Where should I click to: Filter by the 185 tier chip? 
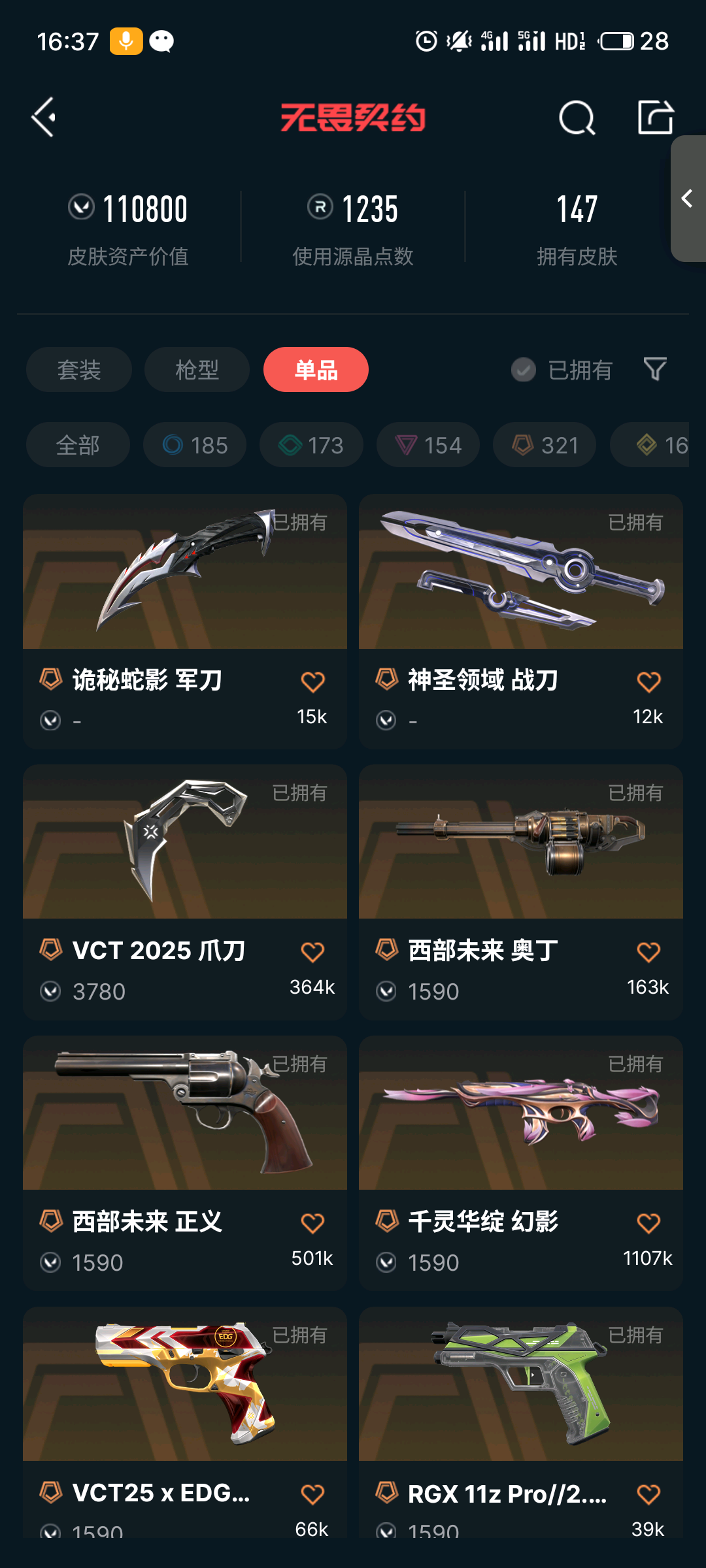click(x=195, y=445)
